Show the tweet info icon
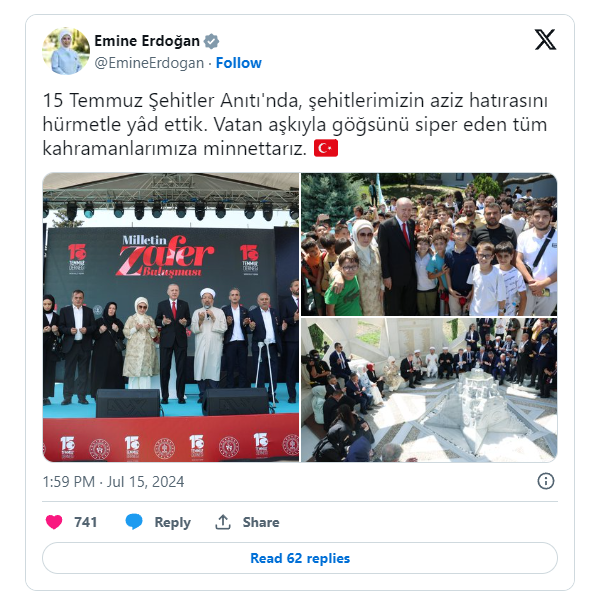606x601 pixels. [546, 481]
